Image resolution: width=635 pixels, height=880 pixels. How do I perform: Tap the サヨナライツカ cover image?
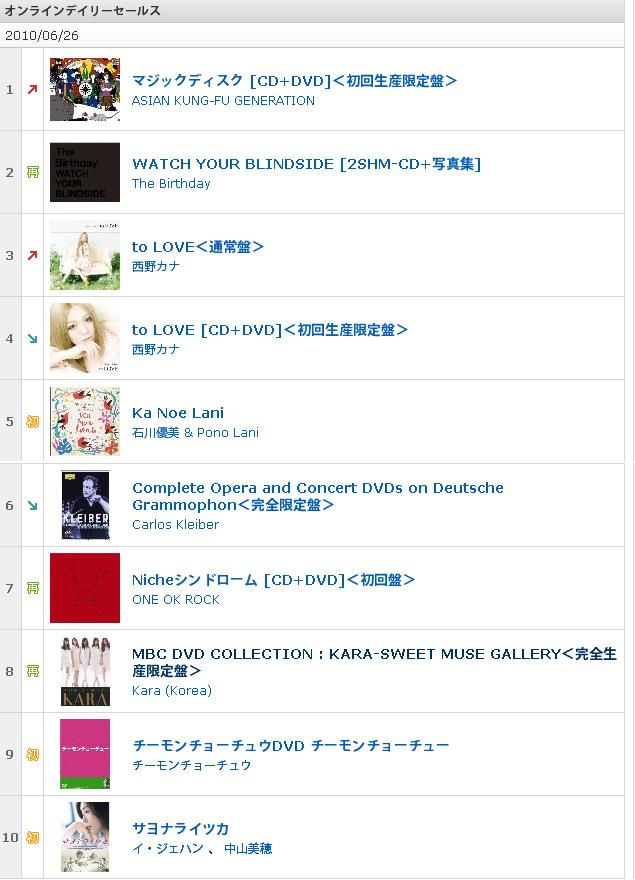[85, 837]
